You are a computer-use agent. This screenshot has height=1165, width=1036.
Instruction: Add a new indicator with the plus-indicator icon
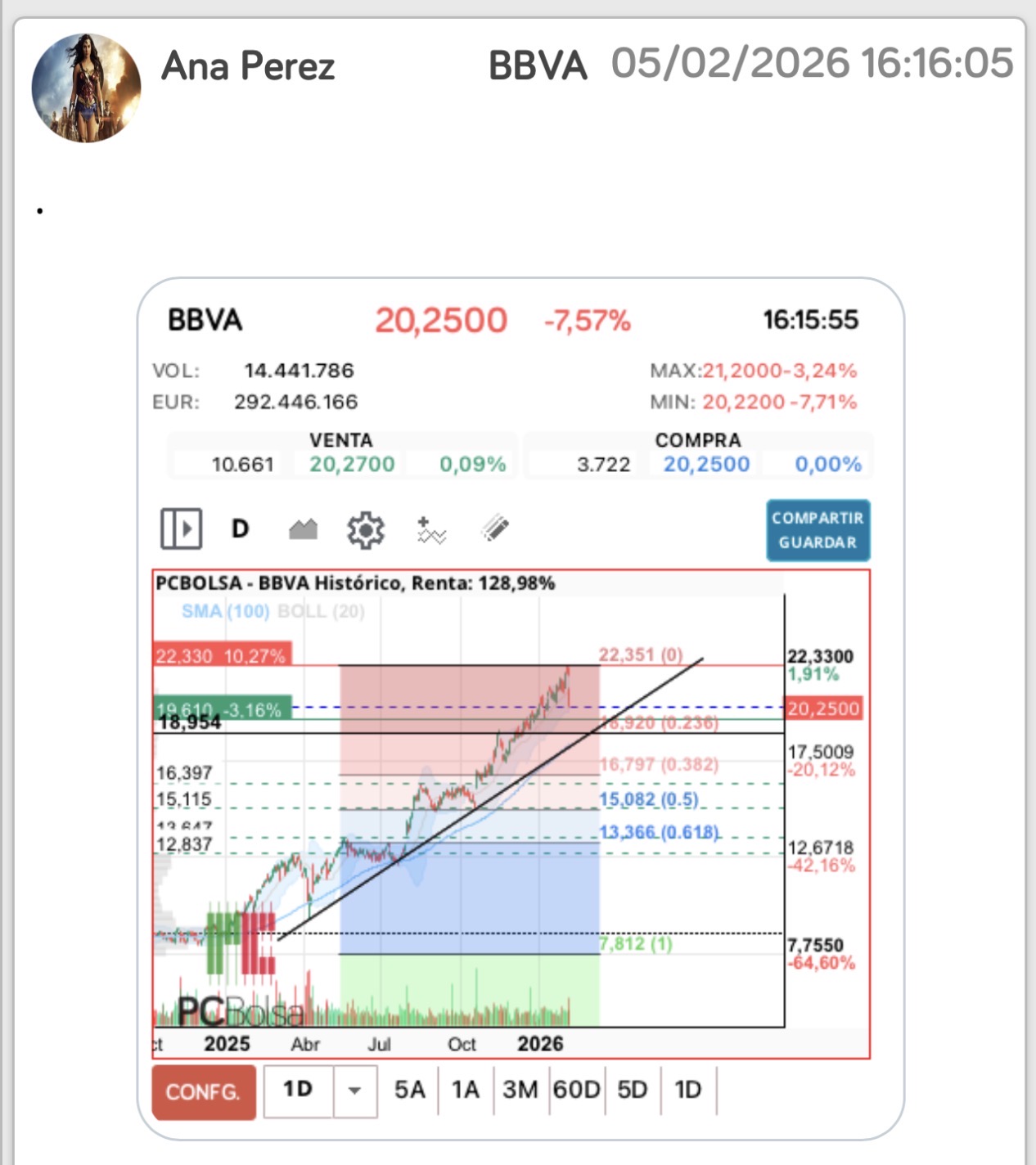[431, 529]
